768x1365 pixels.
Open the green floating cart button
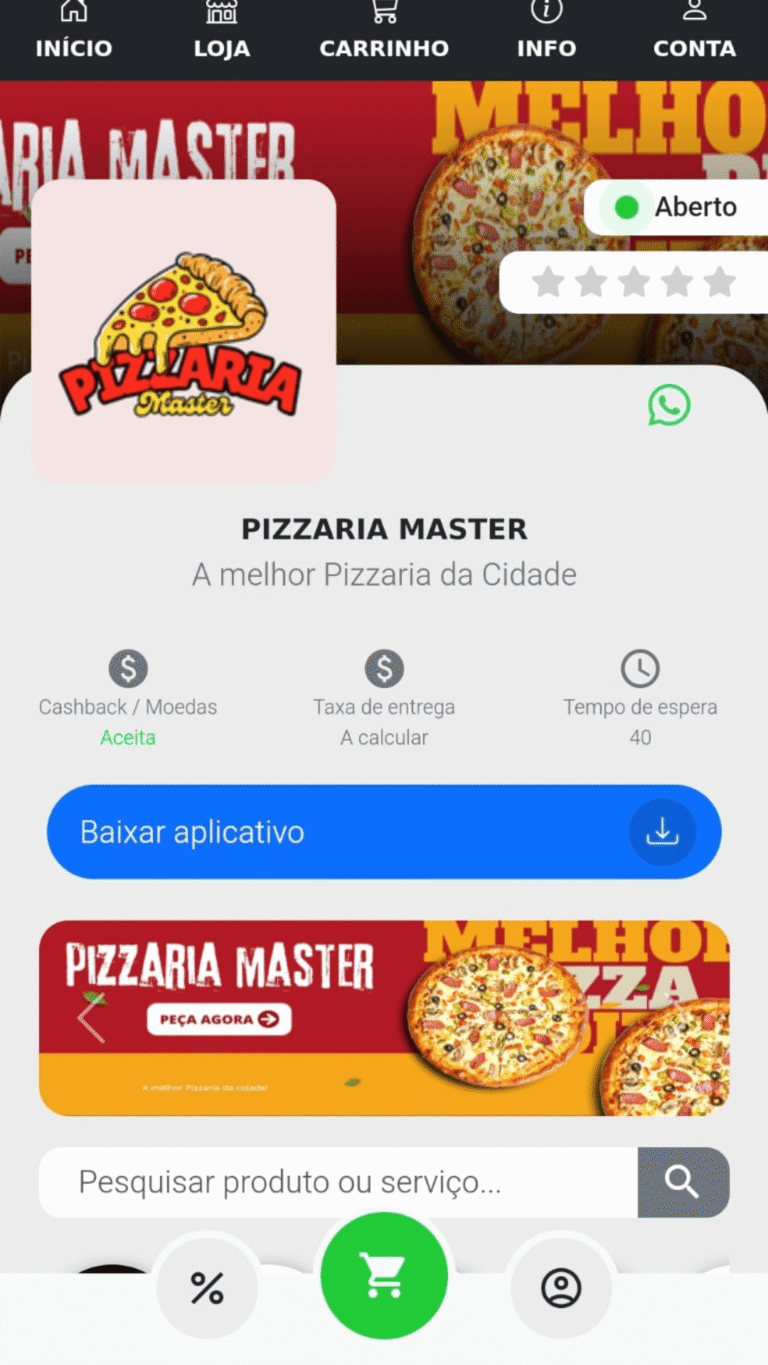point(384,1276)
